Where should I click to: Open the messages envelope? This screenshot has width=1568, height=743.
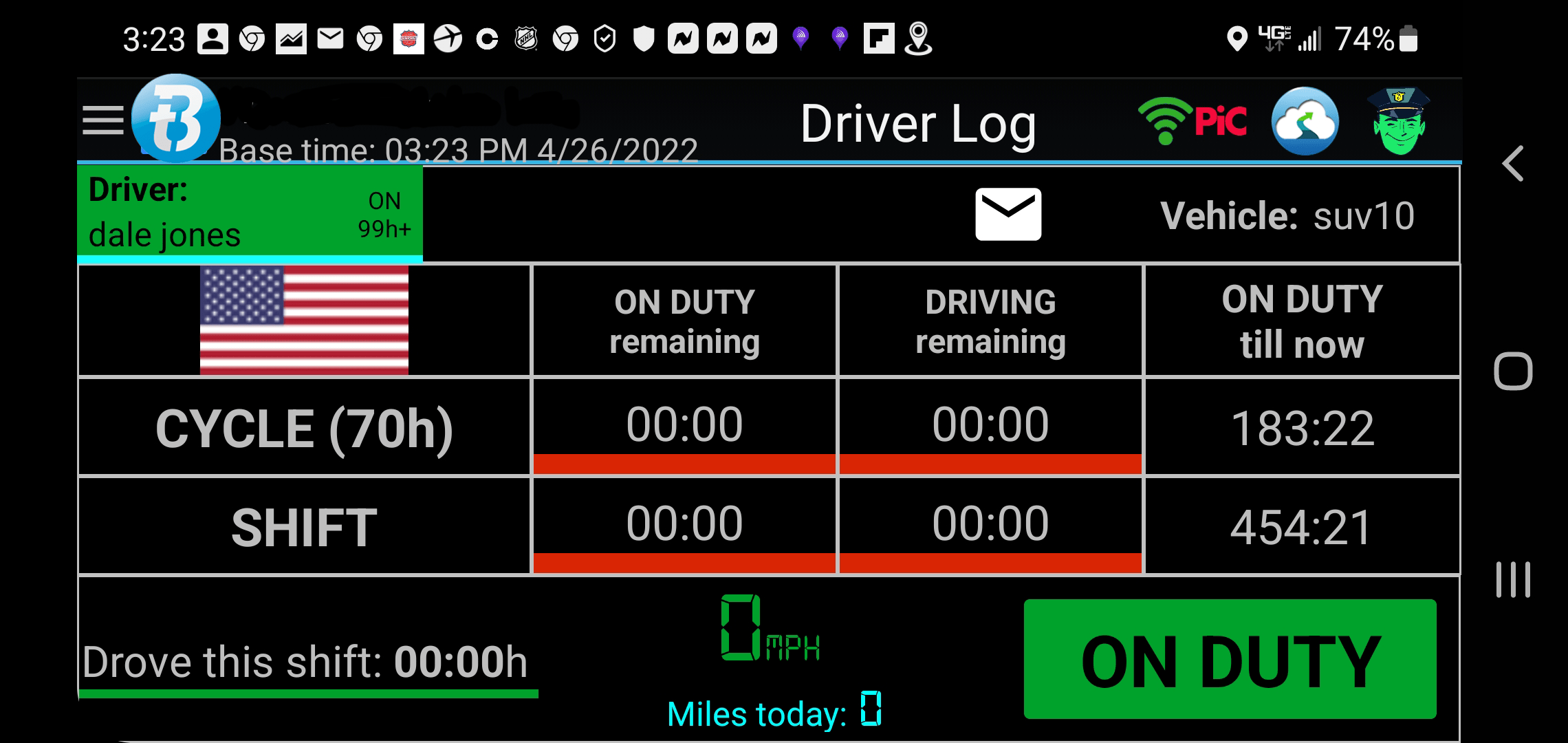pos(1008,214)
